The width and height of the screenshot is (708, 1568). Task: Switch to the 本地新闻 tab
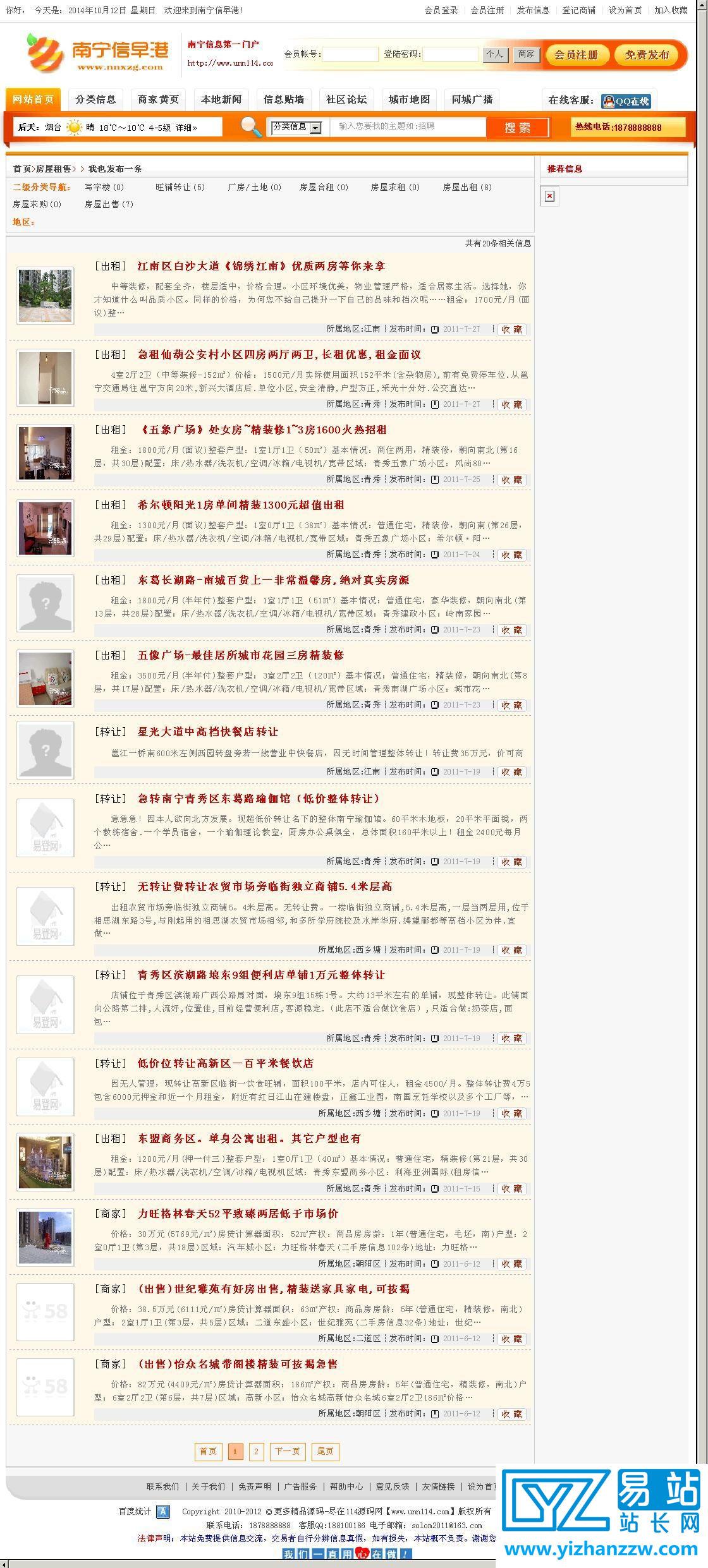point(221,100)
